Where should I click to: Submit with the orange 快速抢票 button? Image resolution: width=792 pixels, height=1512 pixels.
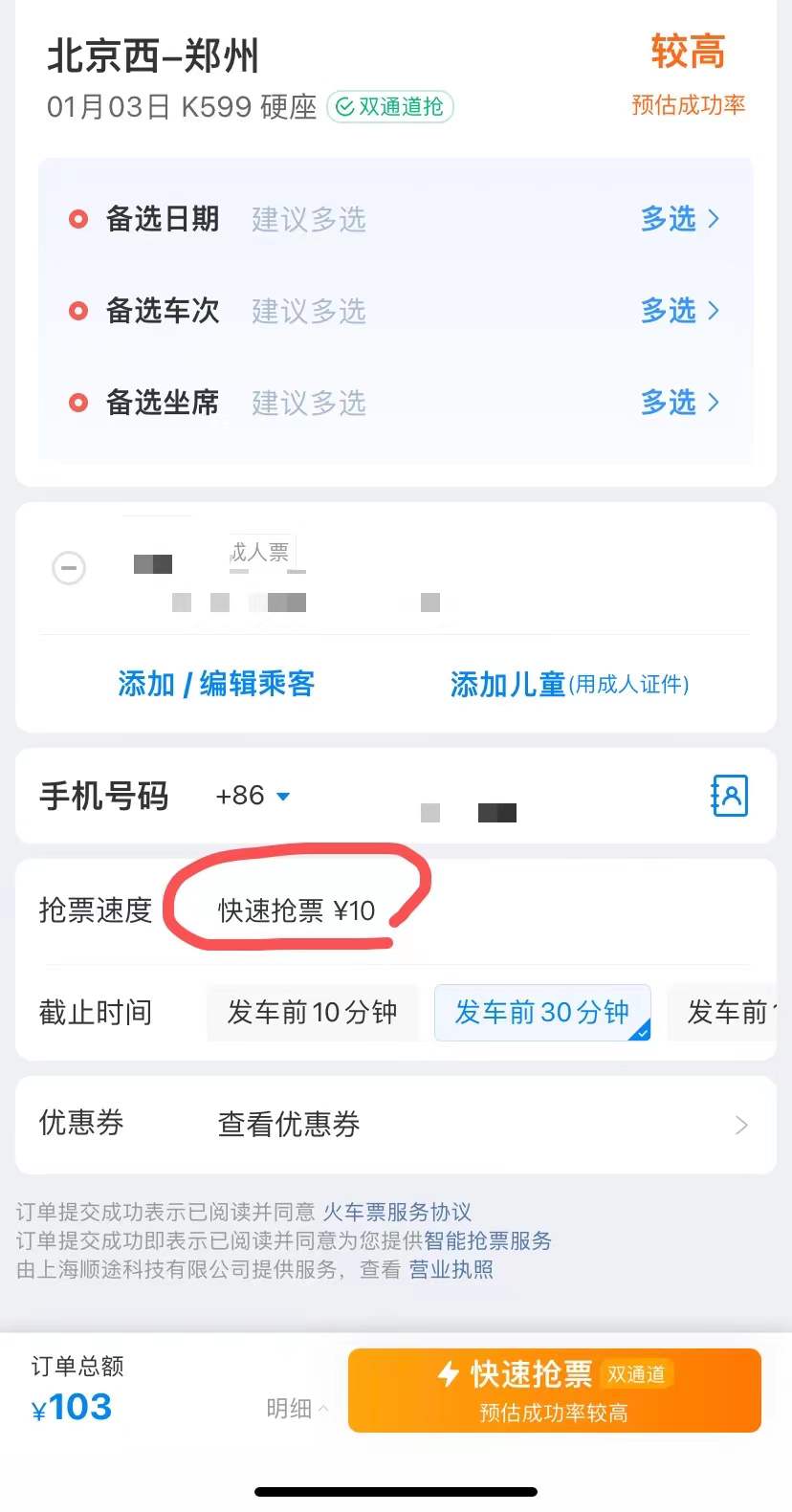point(555,1391)
